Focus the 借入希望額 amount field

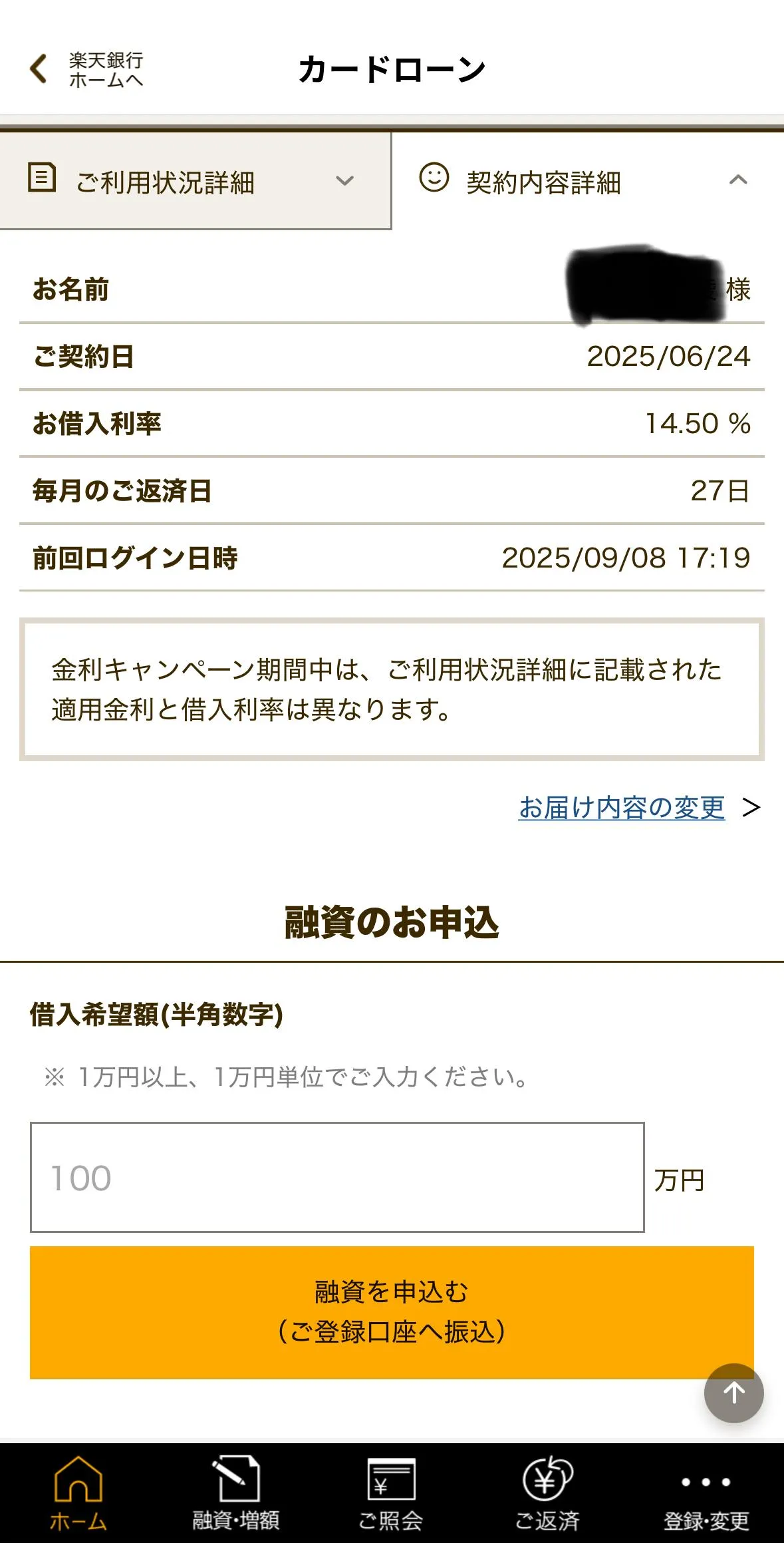click(336, 1177)
